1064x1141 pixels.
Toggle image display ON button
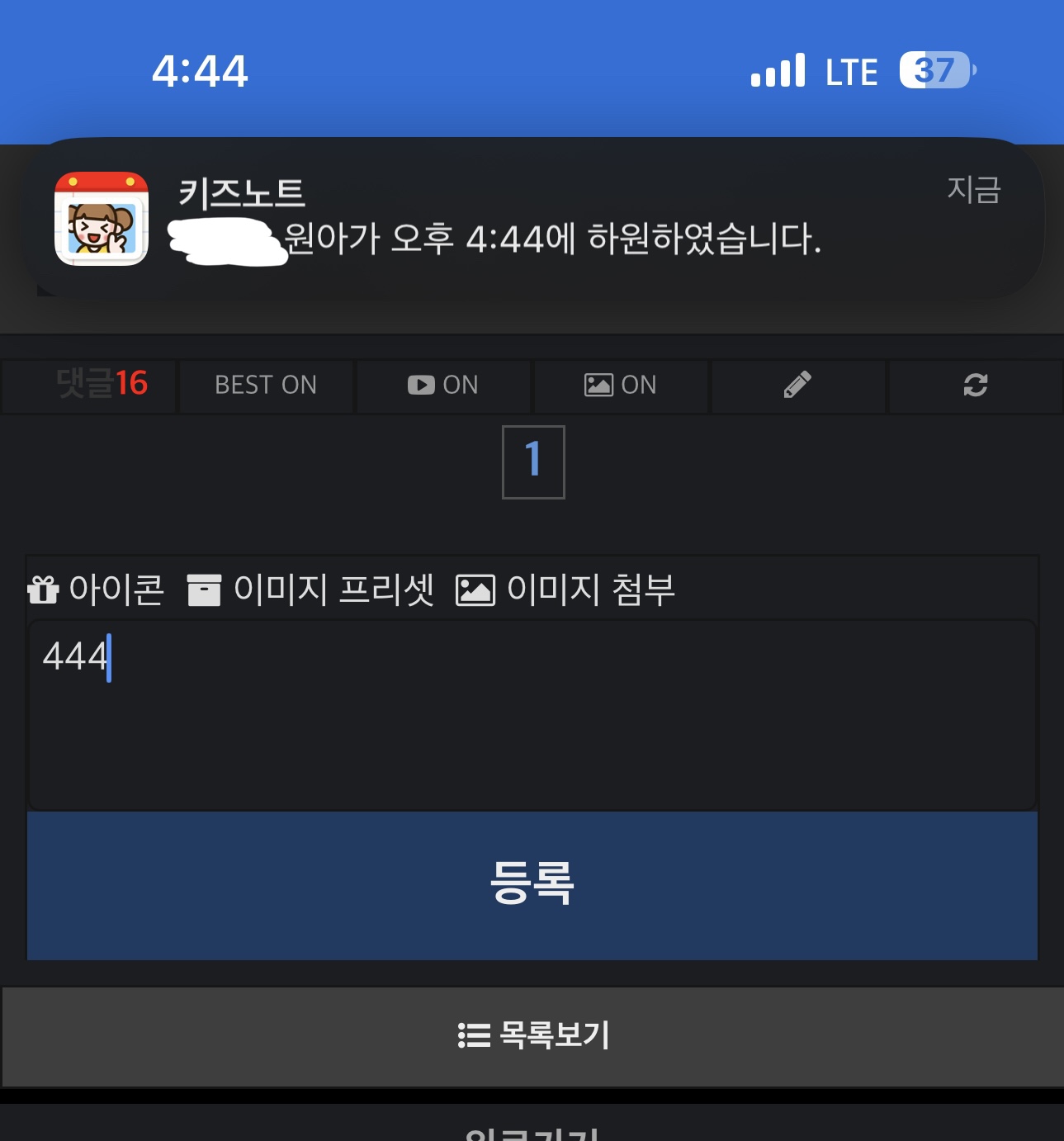tap(621, 385)
